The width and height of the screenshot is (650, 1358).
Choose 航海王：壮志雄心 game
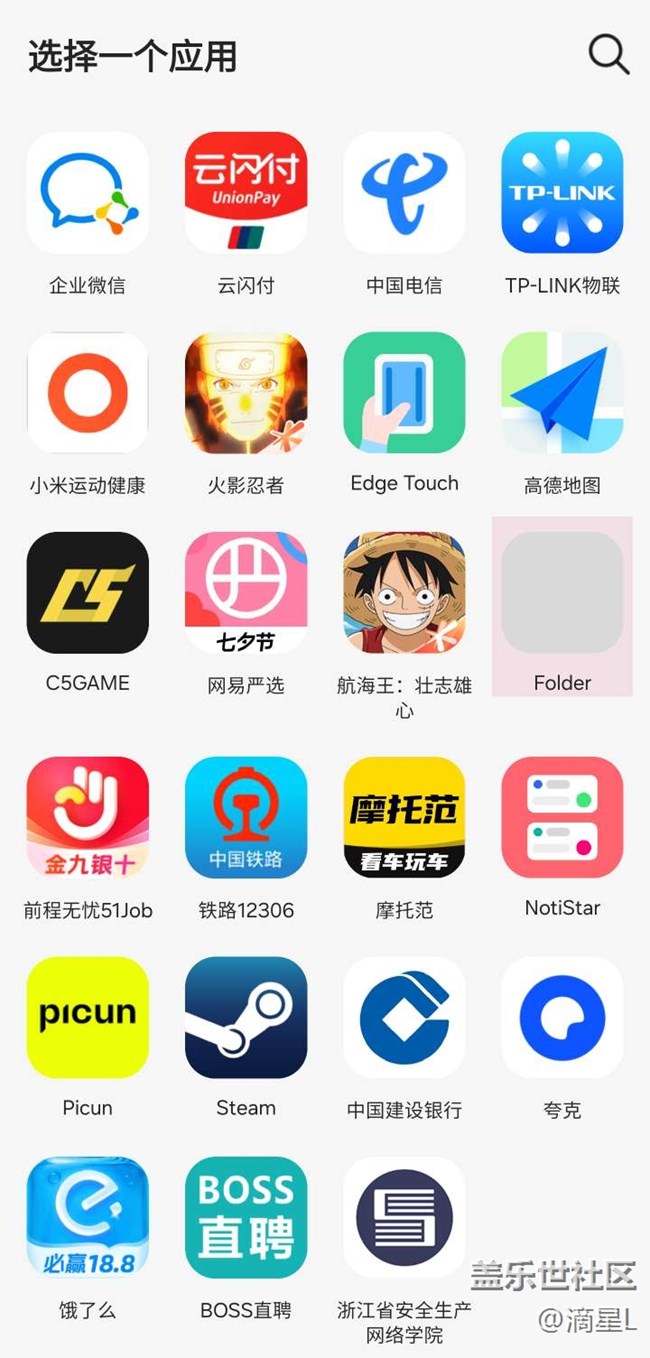tap(404, 593)
